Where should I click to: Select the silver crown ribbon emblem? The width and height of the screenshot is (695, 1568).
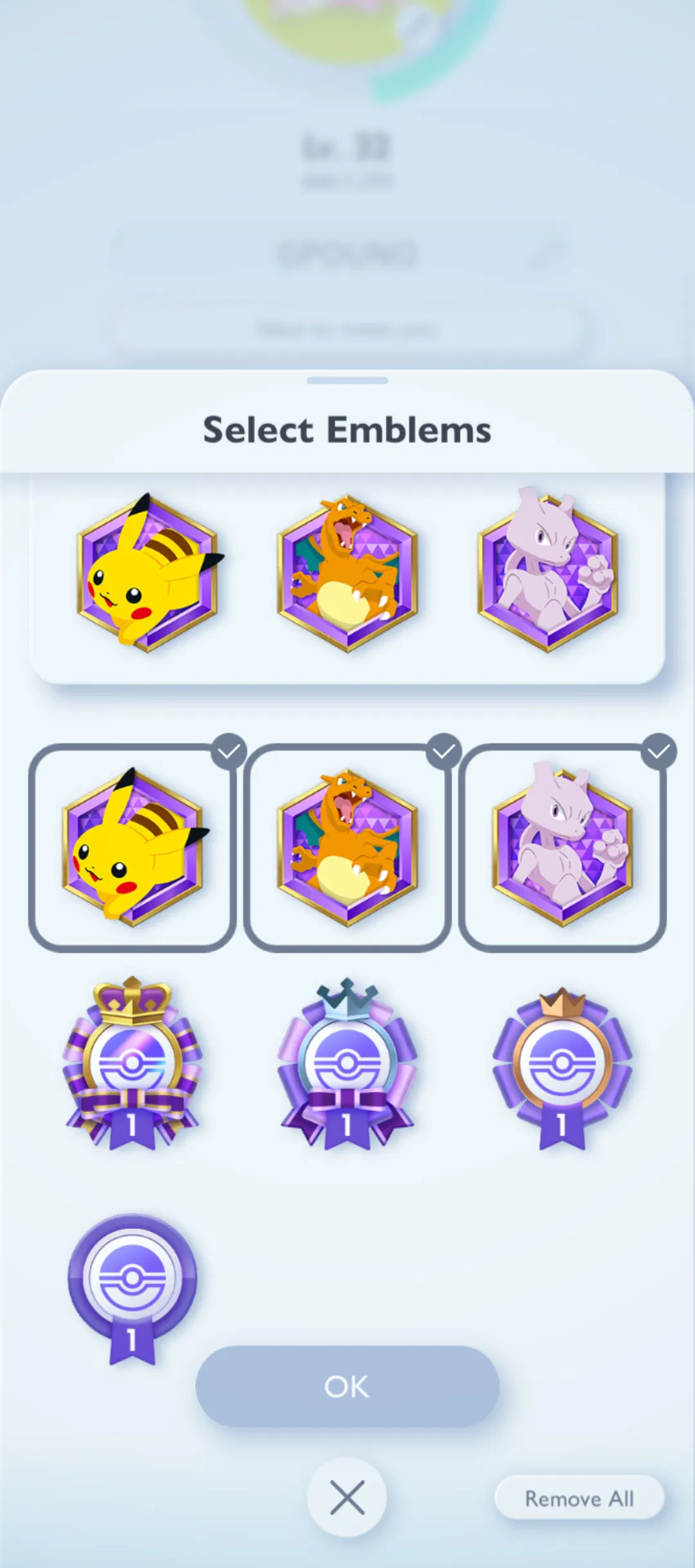tap(347, 1063)
